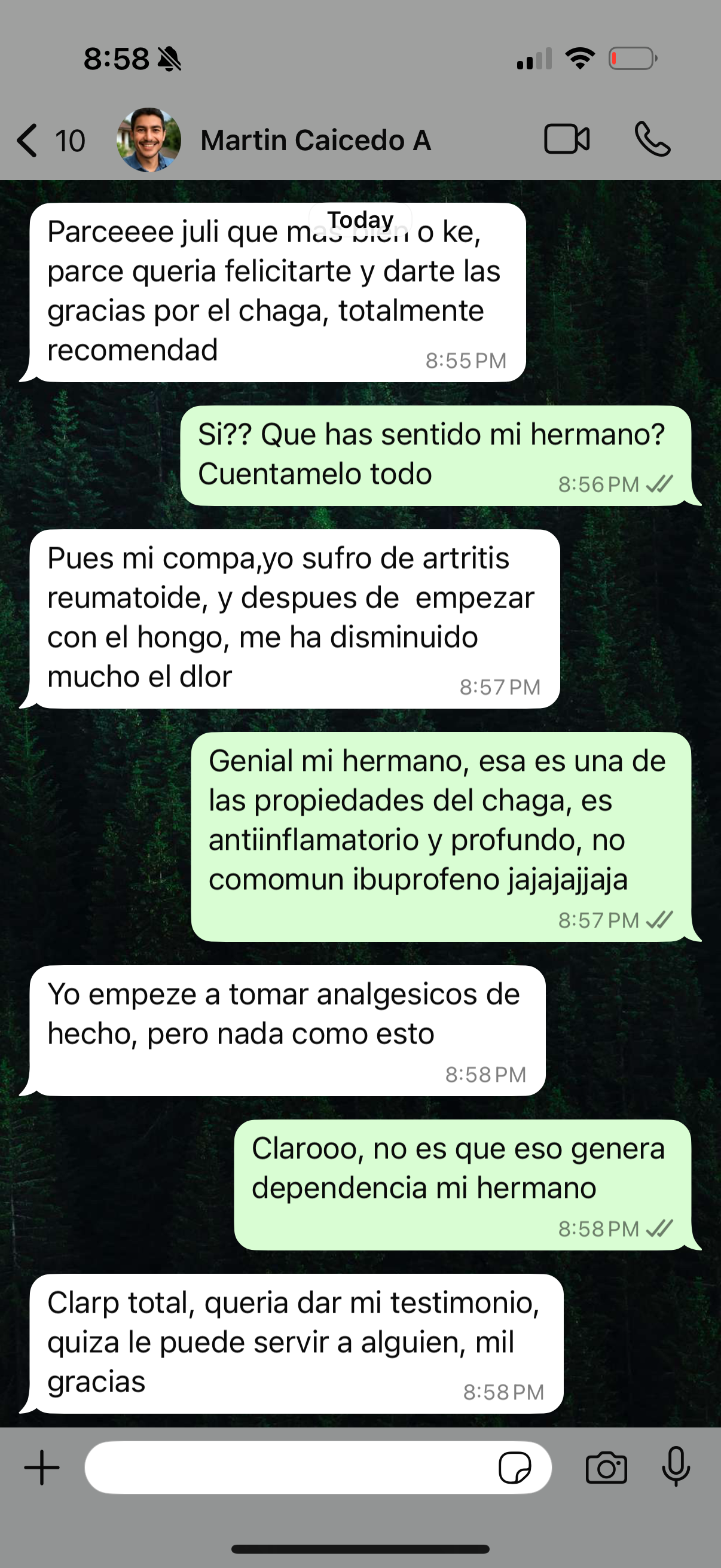Open the camera to send a photo

point(606,1468)
